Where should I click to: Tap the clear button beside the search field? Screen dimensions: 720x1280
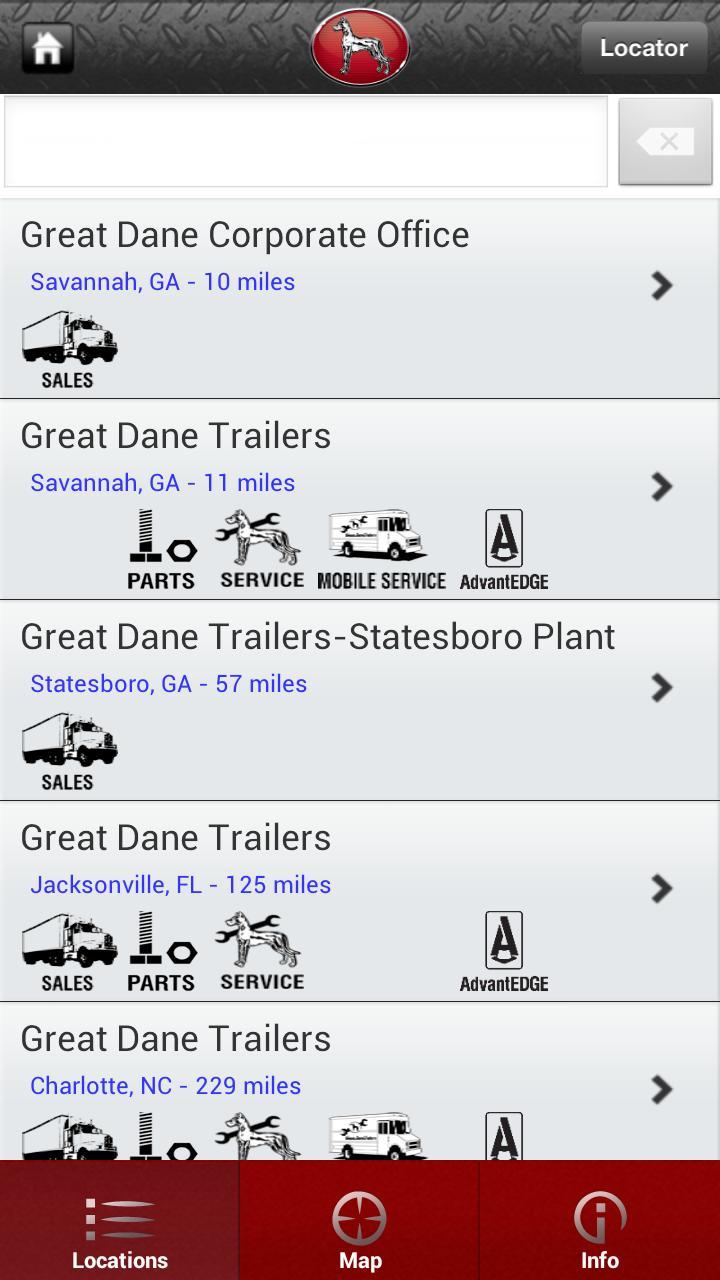(665, 141)
